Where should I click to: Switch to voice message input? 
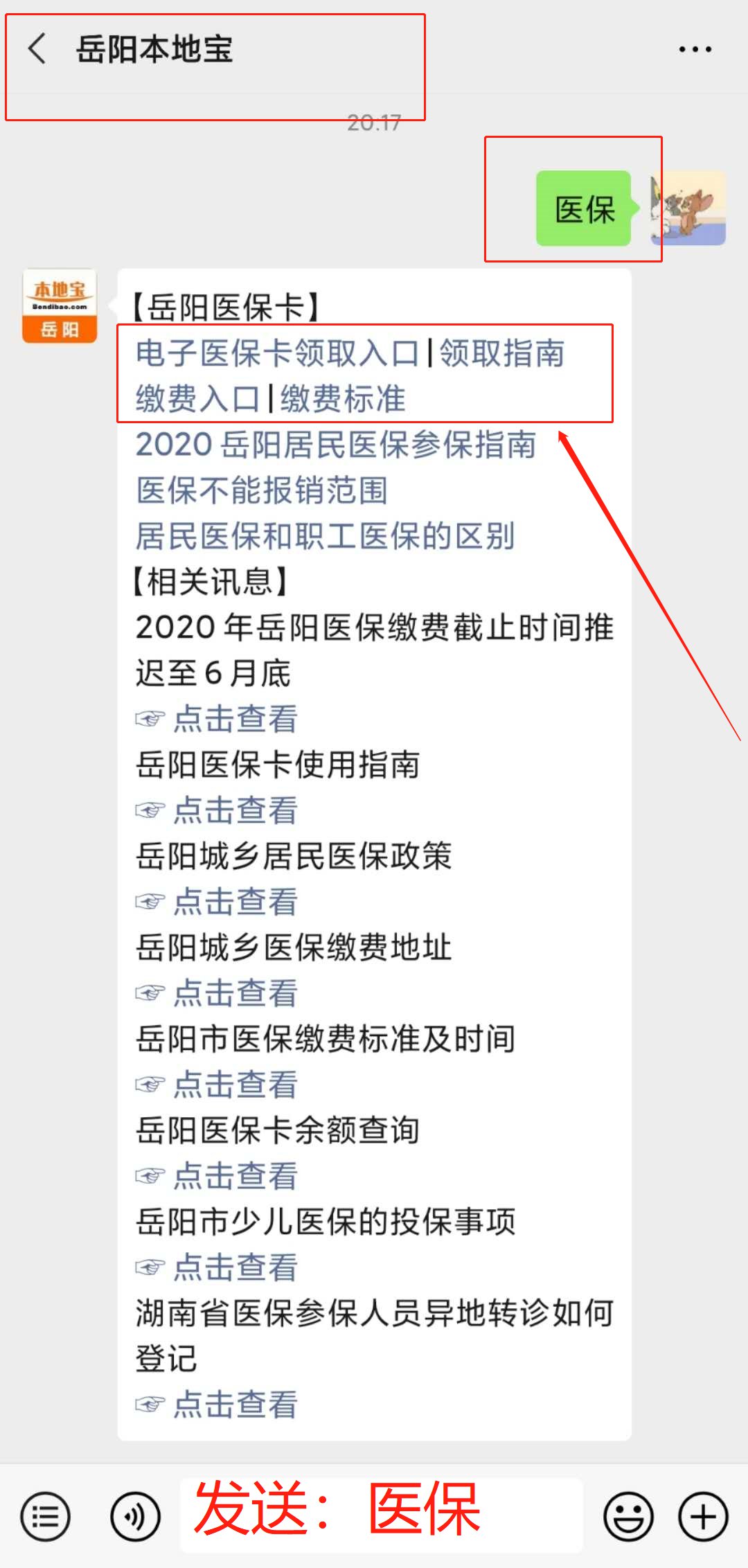pos(135,1517)
